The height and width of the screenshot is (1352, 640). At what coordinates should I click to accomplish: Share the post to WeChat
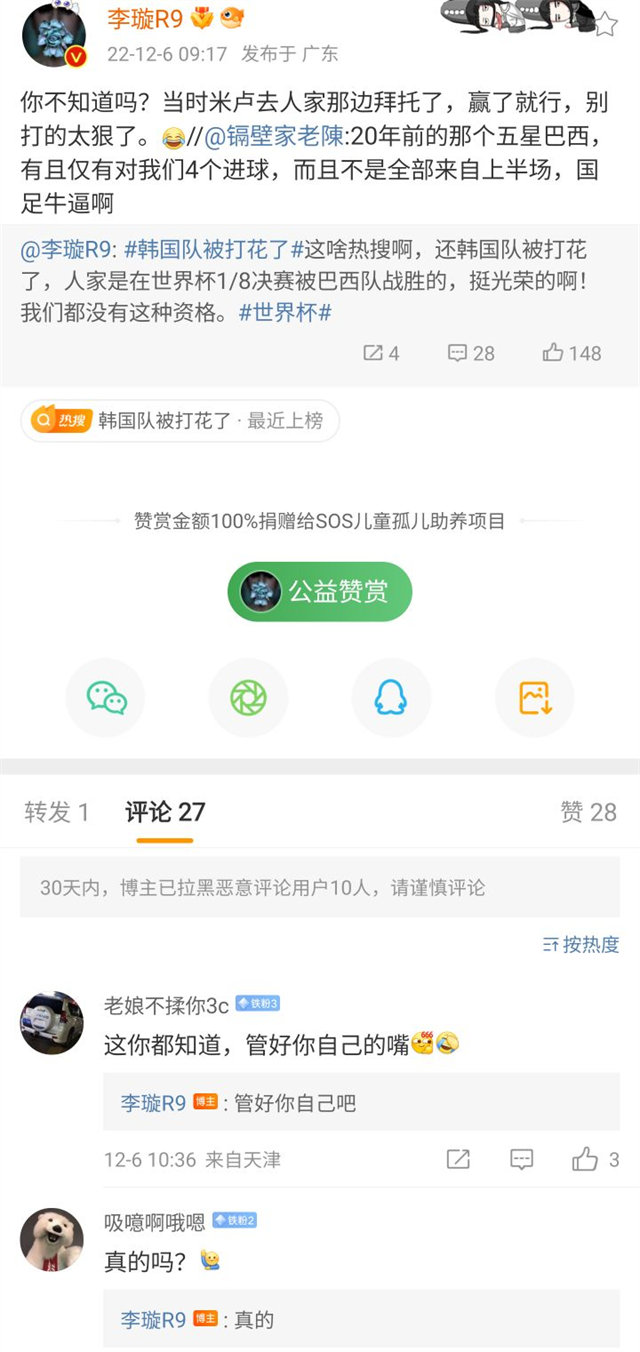pyautogui.click(x=105, y=698)
